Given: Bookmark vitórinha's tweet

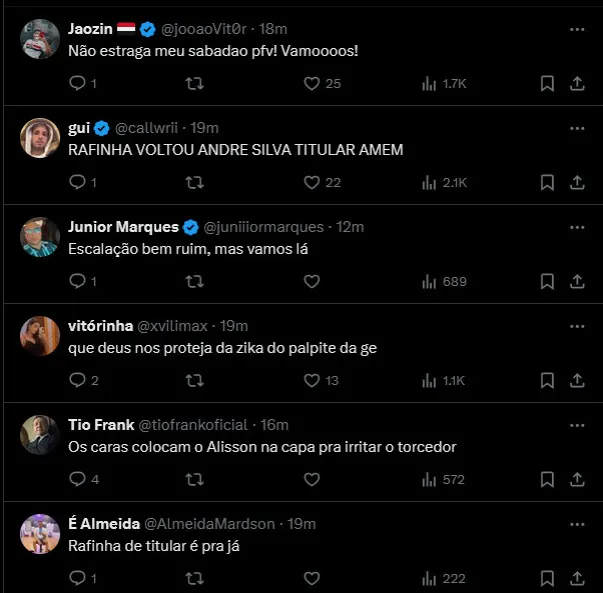Looking at the screenshot, I should pos(547,380).
